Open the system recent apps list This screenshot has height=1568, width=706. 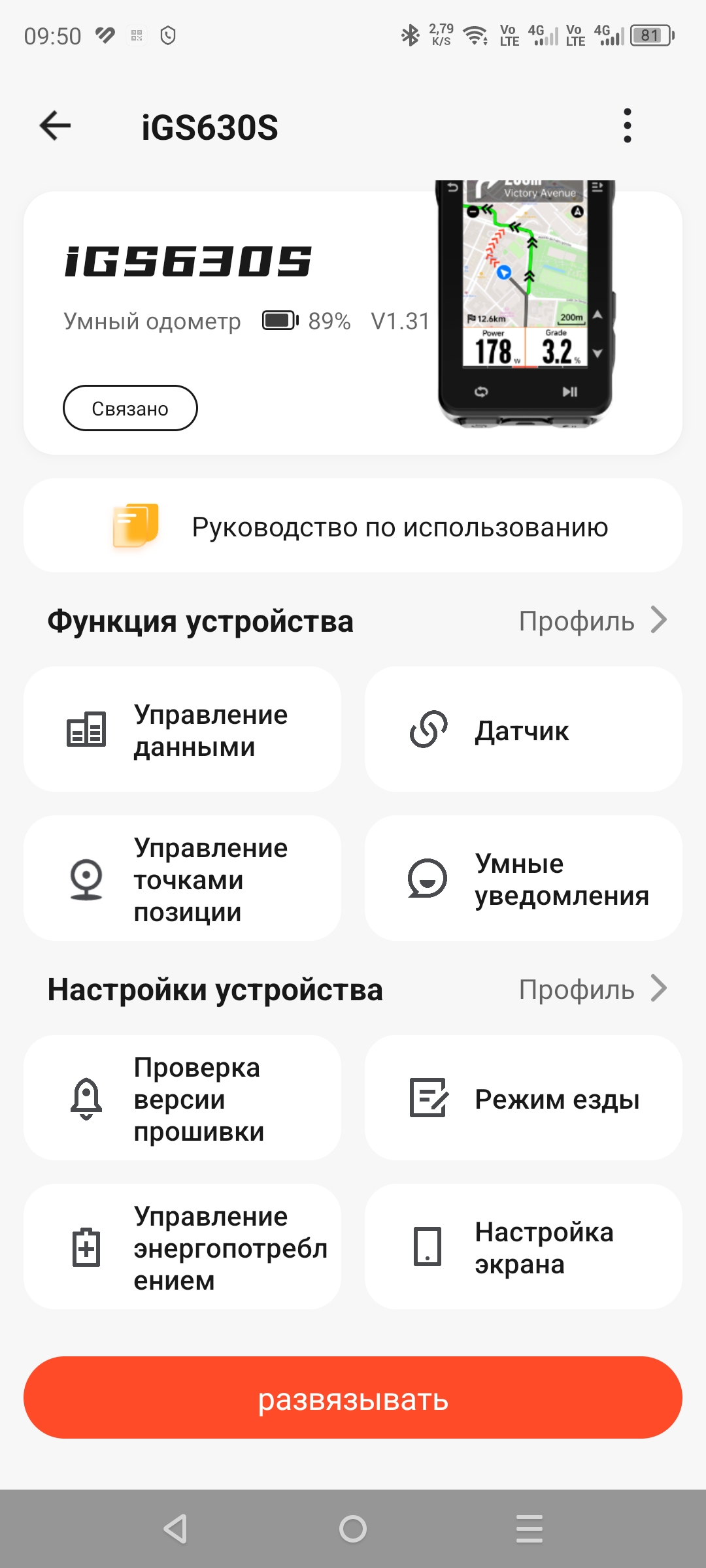(529, 1529)
